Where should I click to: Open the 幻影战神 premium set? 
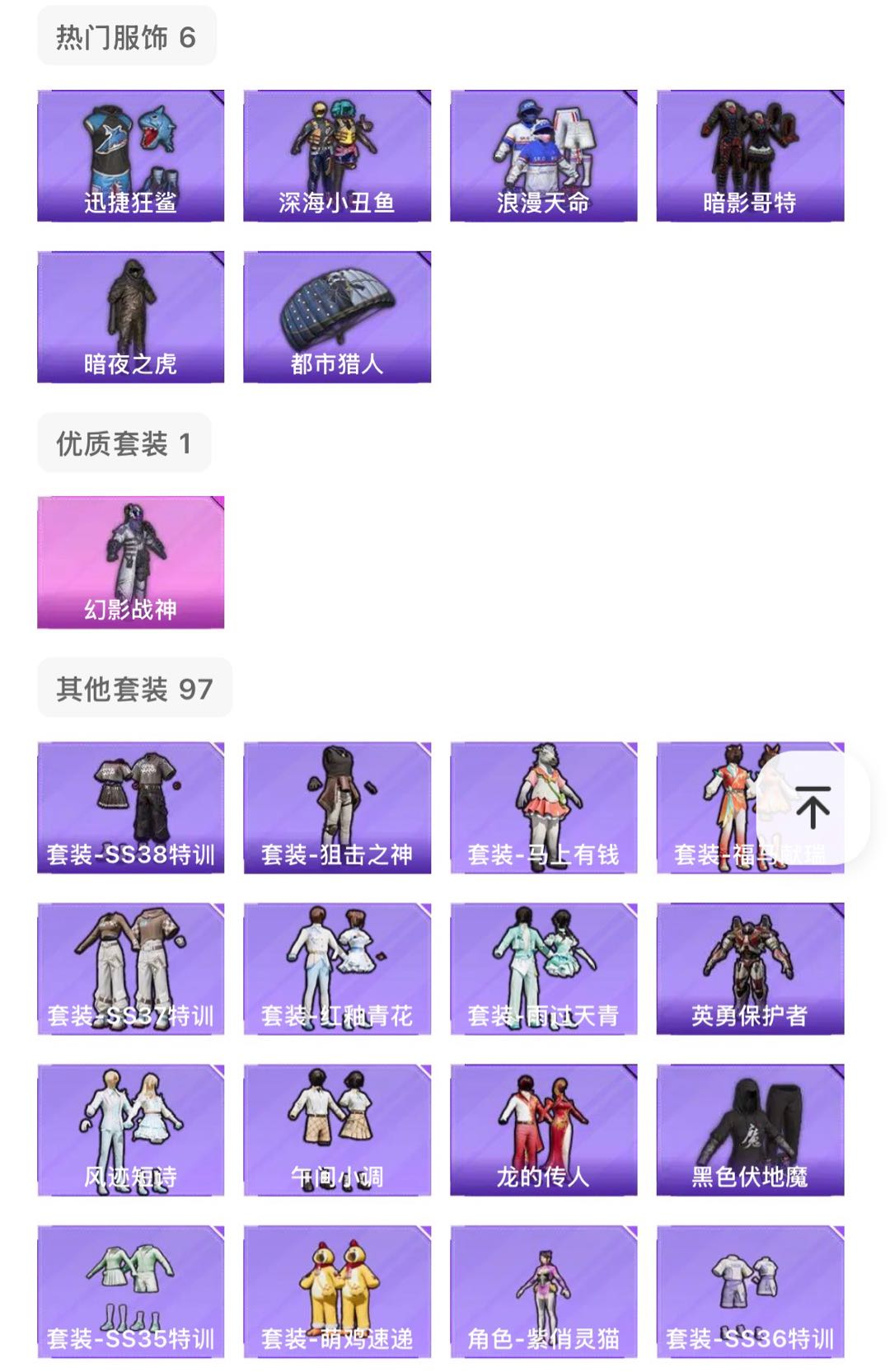(131, 562)
